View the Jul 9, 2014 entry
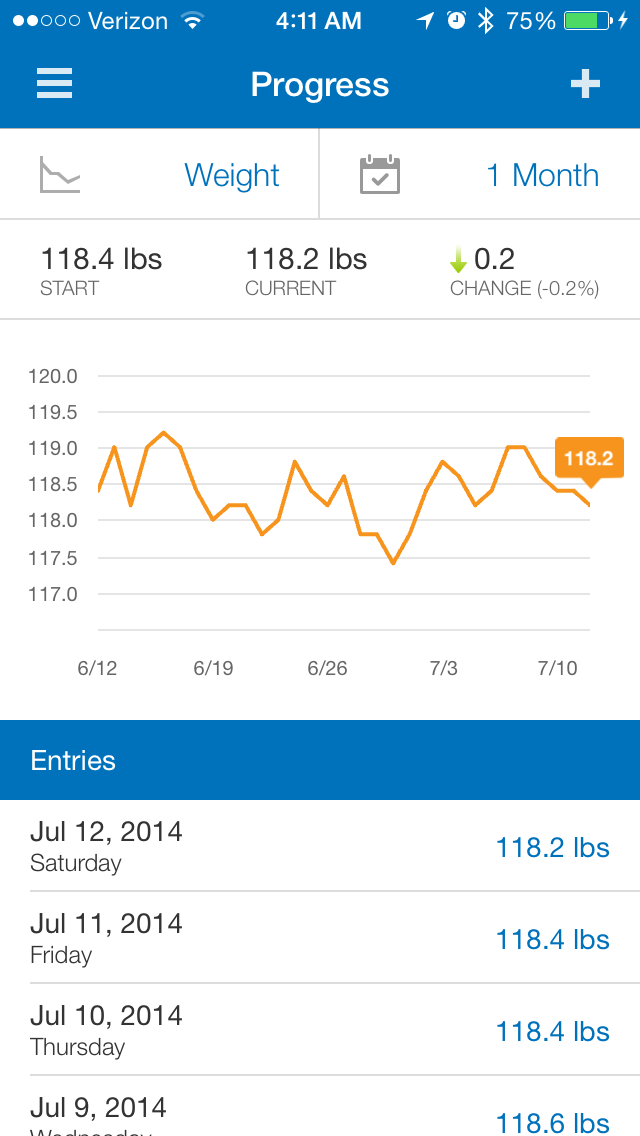This screenshot has height=1136, width=640. pyautogui.click(x=320, y=1112)
